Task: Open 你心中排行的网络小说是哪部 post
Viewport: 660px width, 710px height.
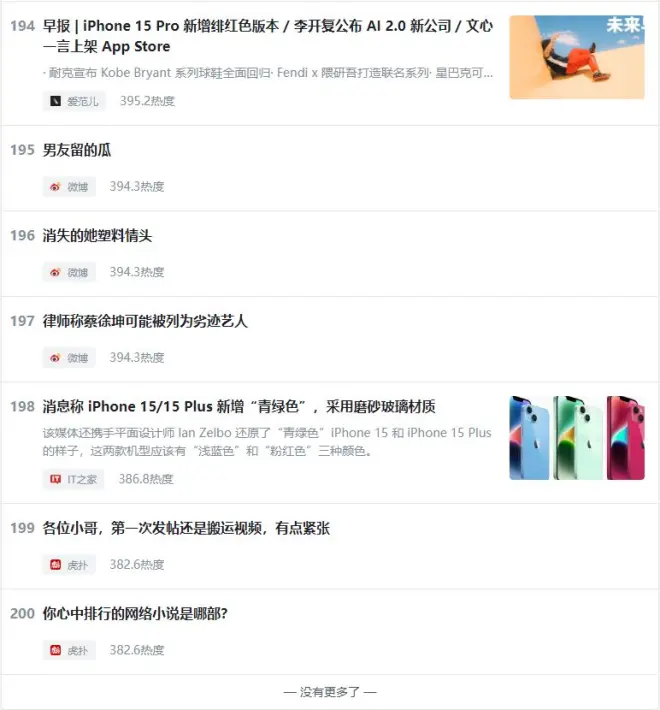Action: point(134,613)
